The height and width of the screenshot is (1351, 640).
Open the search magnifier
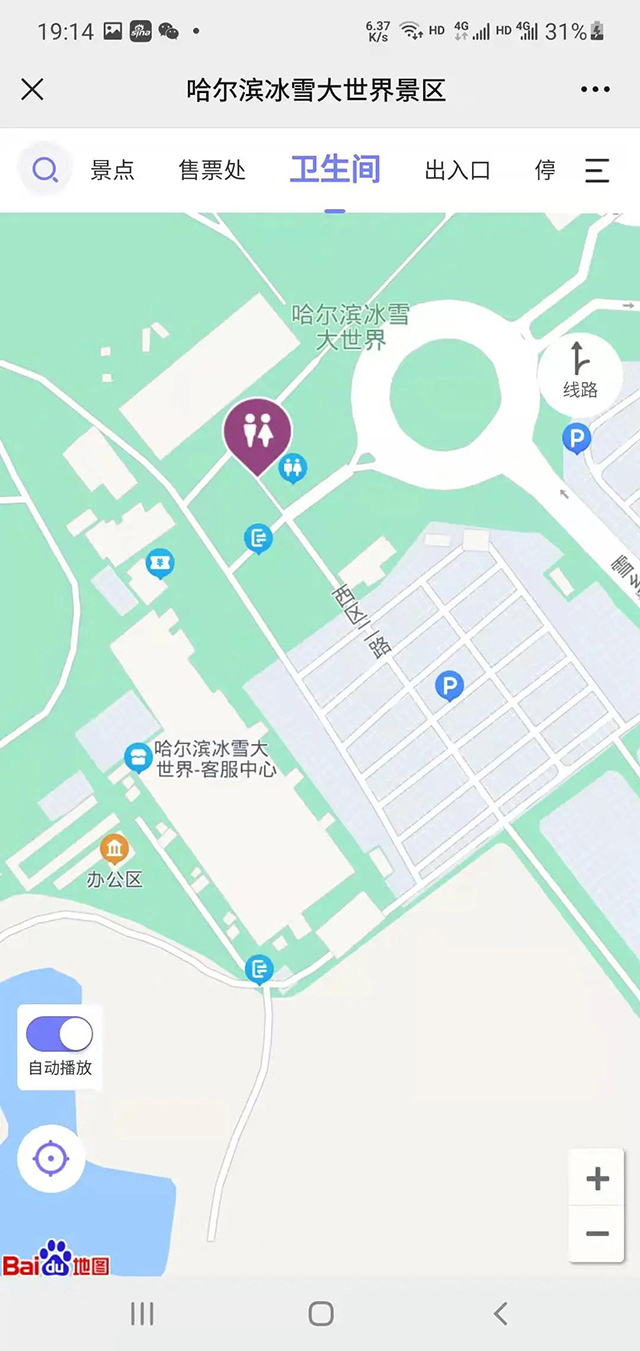45,170
